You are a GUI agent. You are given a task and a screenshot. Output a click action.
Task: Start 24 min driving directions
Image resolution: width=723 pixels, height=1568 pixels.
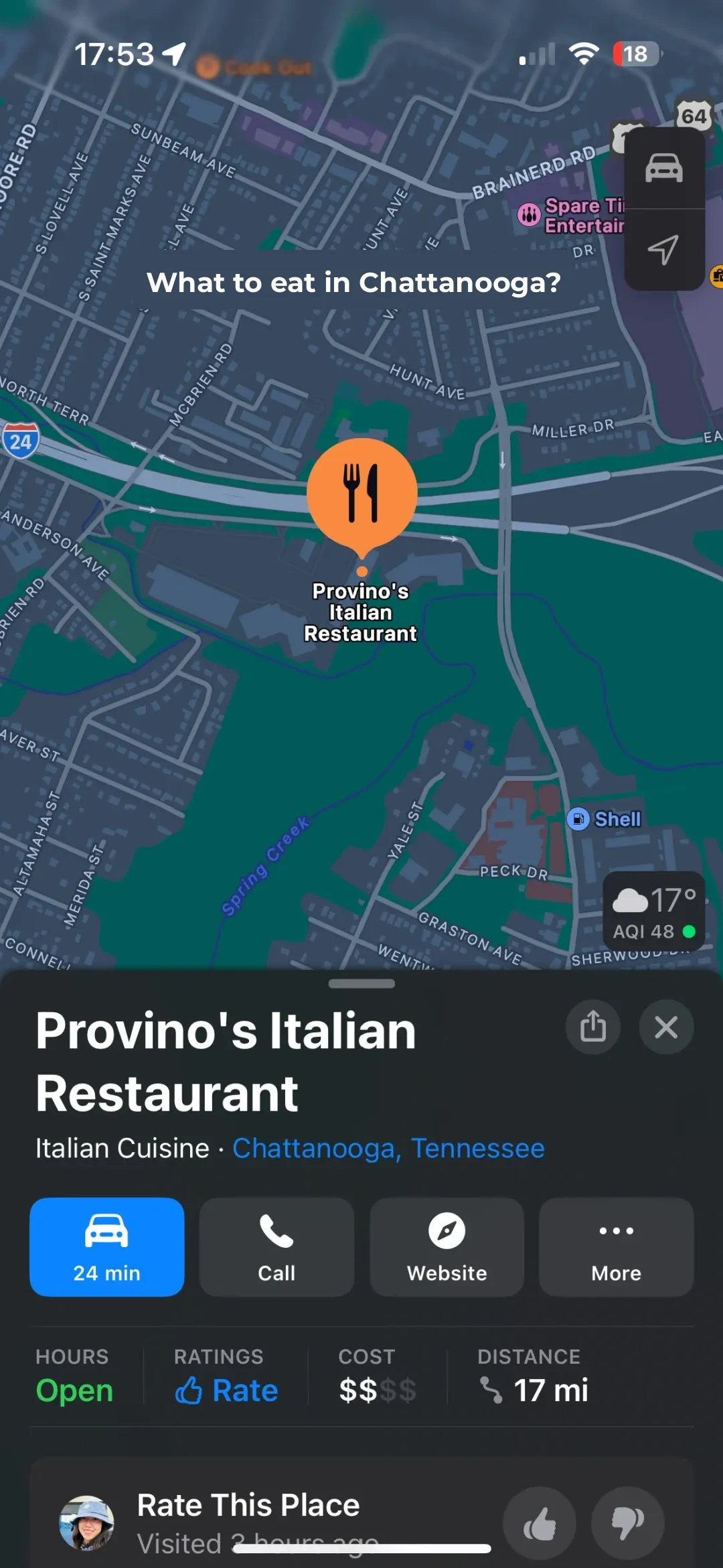[107, 1246]
